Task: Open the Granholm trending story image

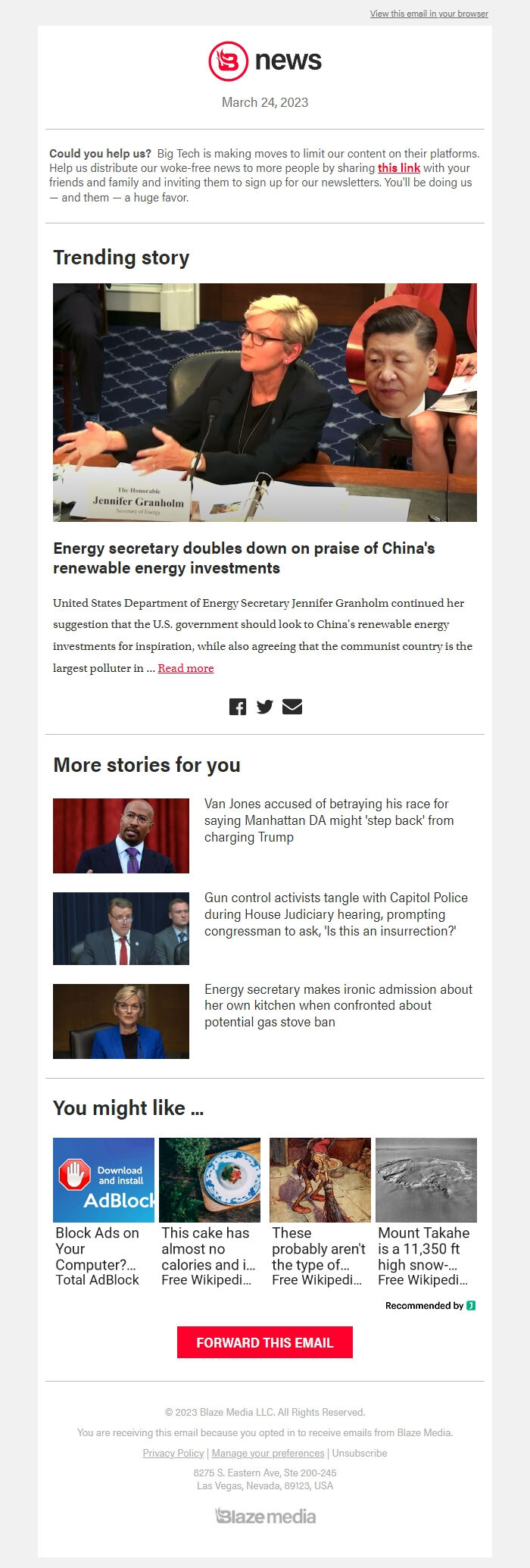Action: (265, 402)
